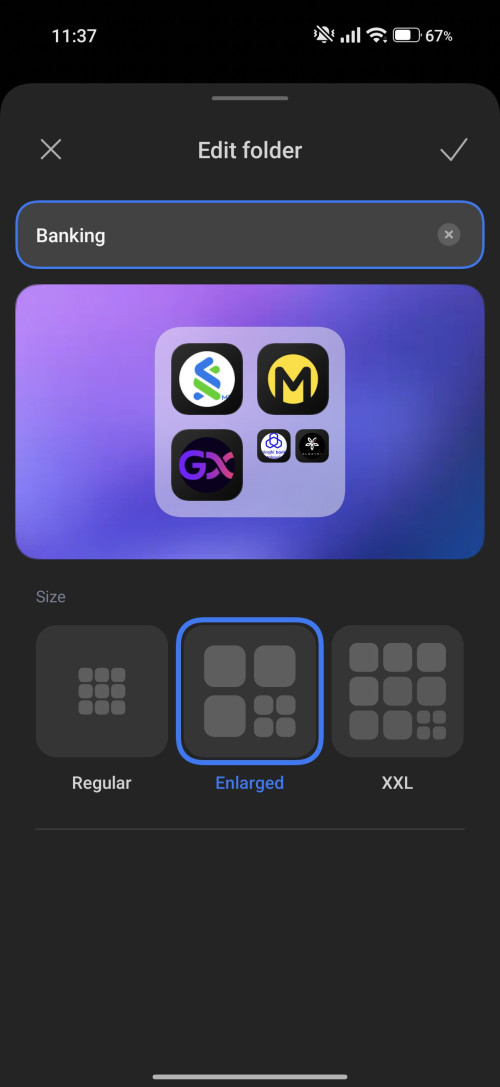The image size is (500, 1087).
Task: Switch folder size to XXL
Action: pos(397,691)
